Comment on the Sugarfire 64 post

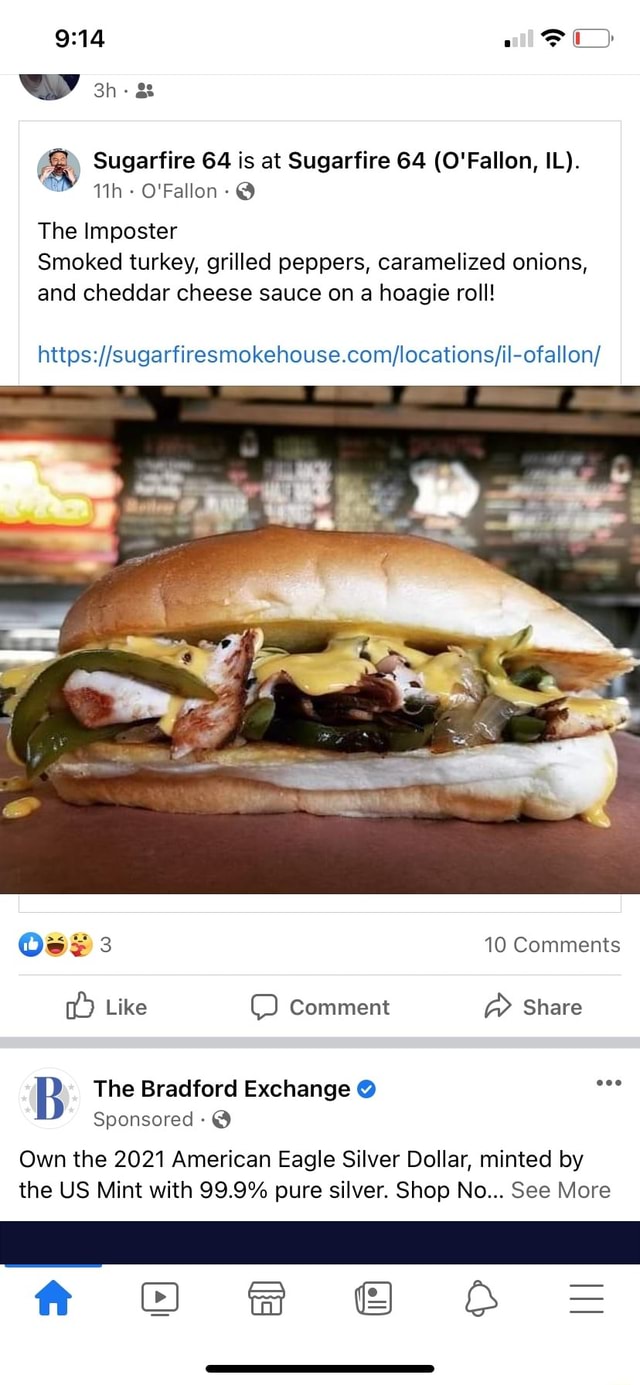(x=320, y=1007)
